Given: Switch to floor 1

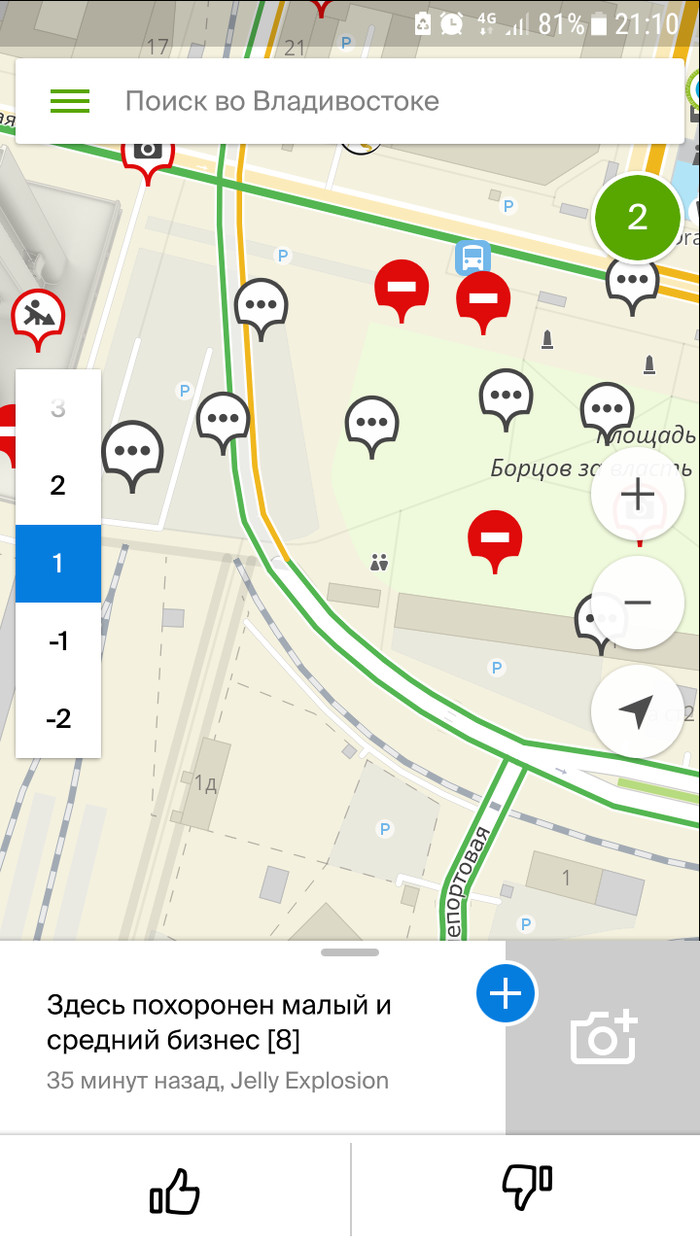Looking at the screenshot, I should [58, 563].
